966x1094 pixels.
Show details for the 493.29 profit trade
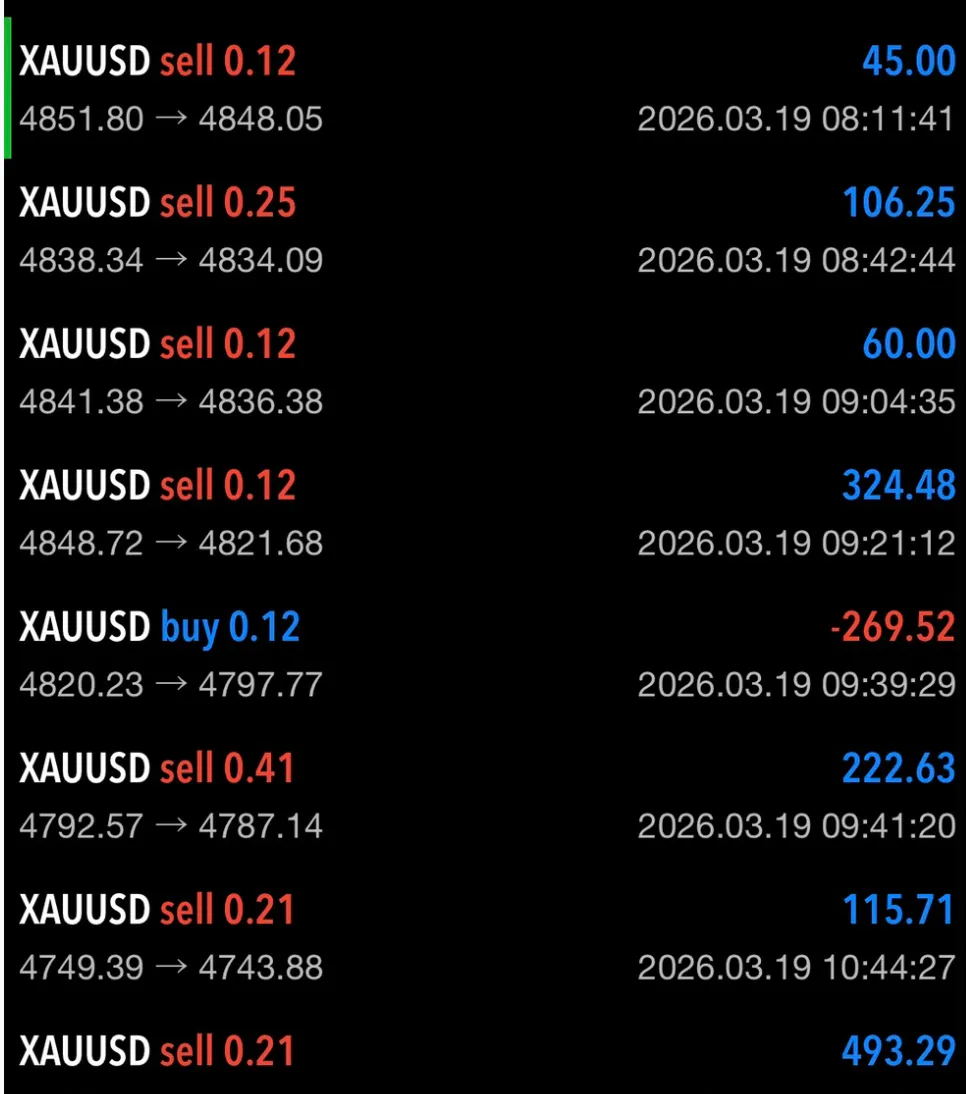pyautogui.click(x=483, y=1053)
